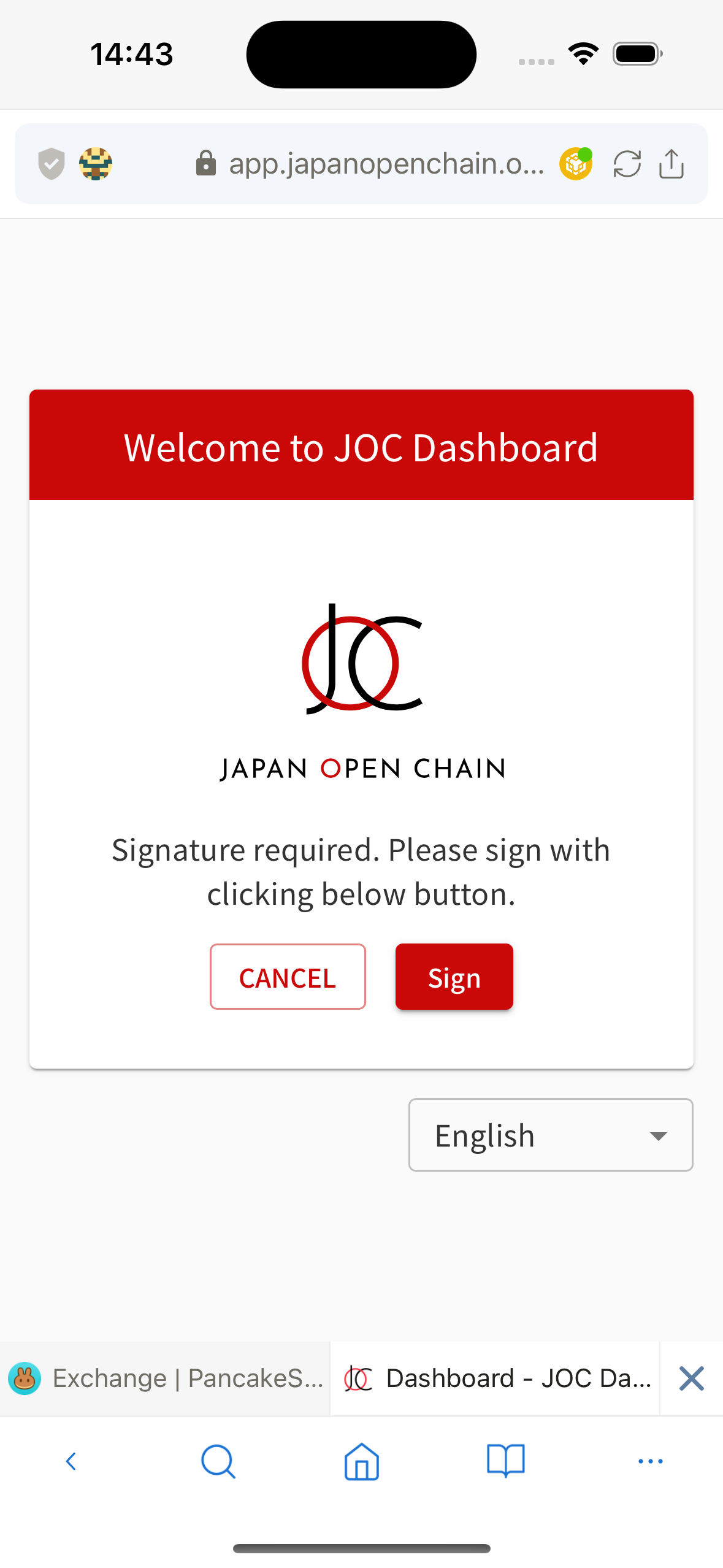Image resolution: width=723 pixels, height=1568 pixels.
Task: Open browser search
Action: (217, 1461)
